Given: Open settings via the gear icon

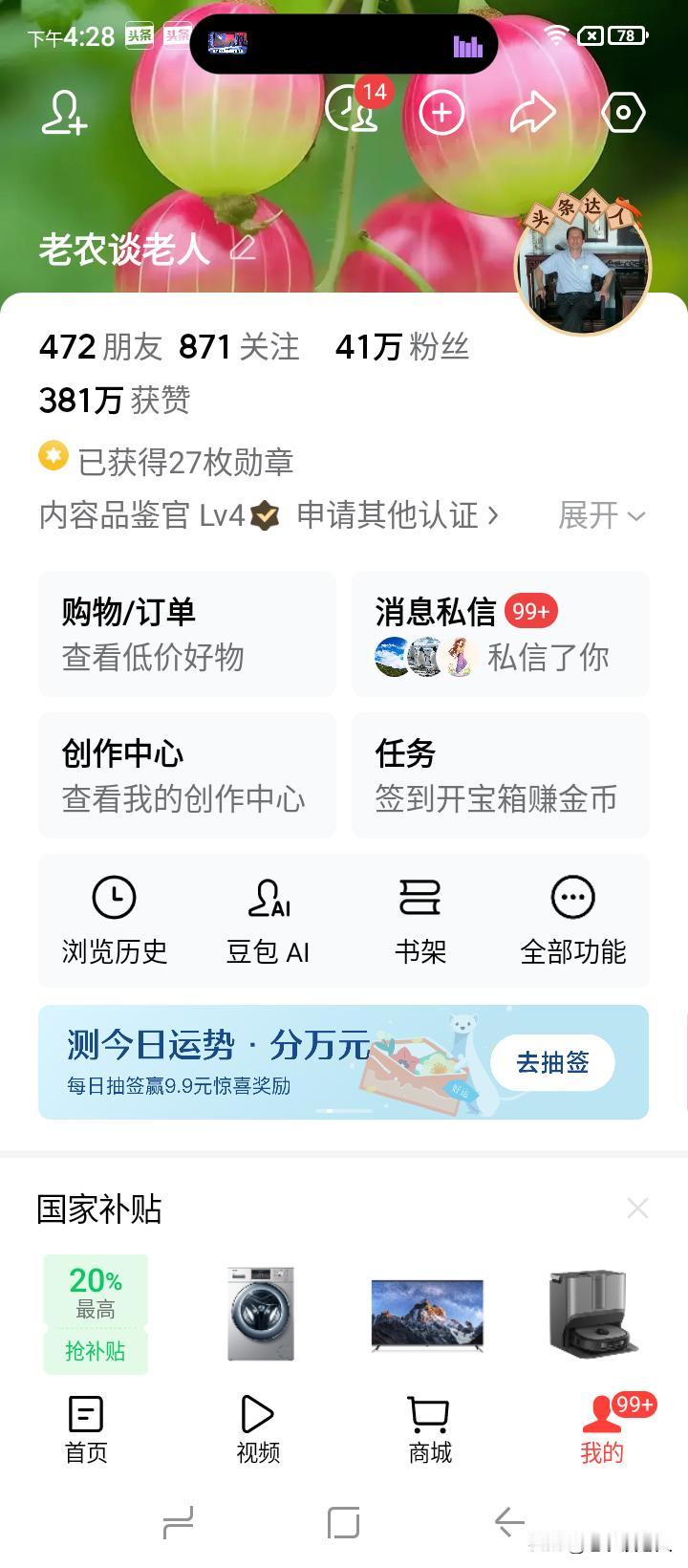Looking at the screenshot, I should pos(623,112).
